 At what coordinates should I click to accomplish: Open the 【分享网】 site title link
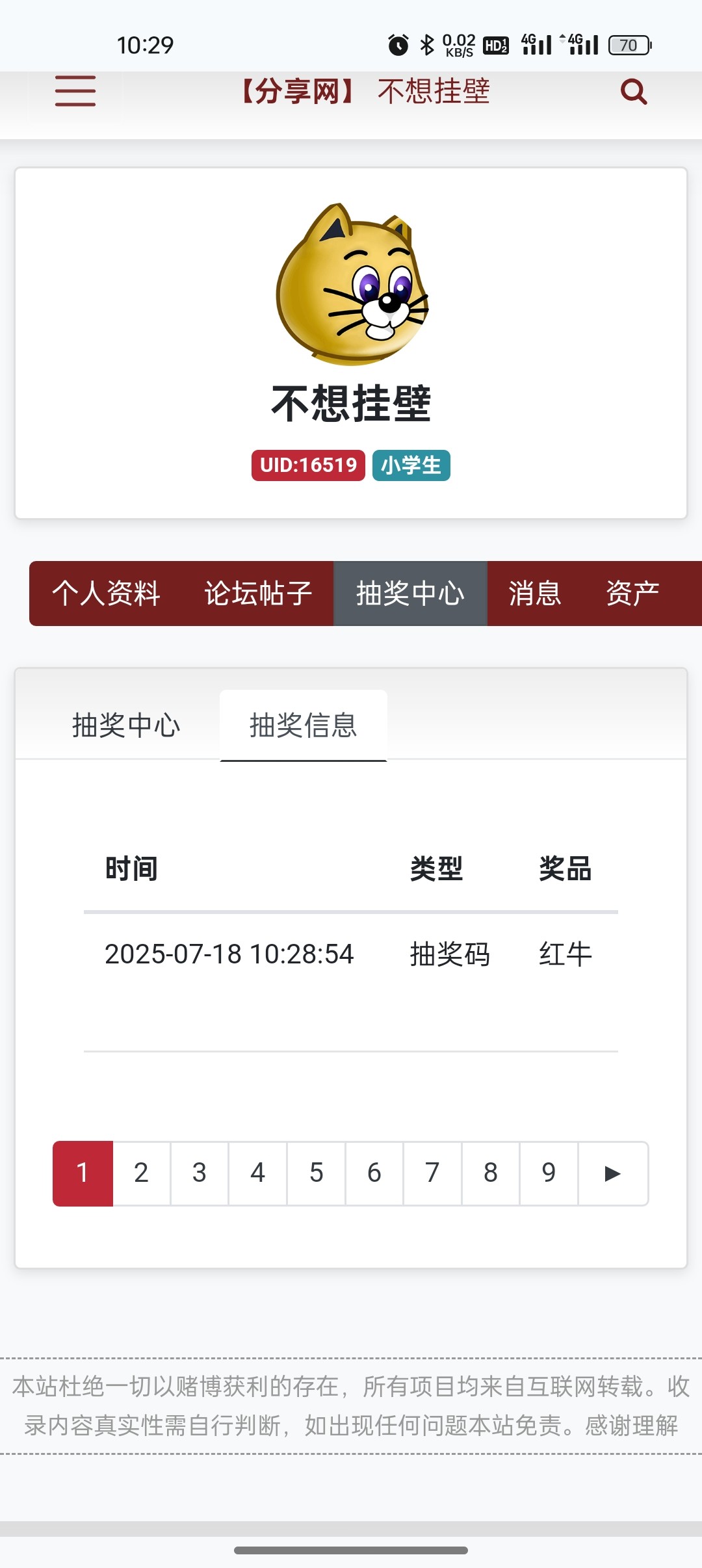pos(298,91)
